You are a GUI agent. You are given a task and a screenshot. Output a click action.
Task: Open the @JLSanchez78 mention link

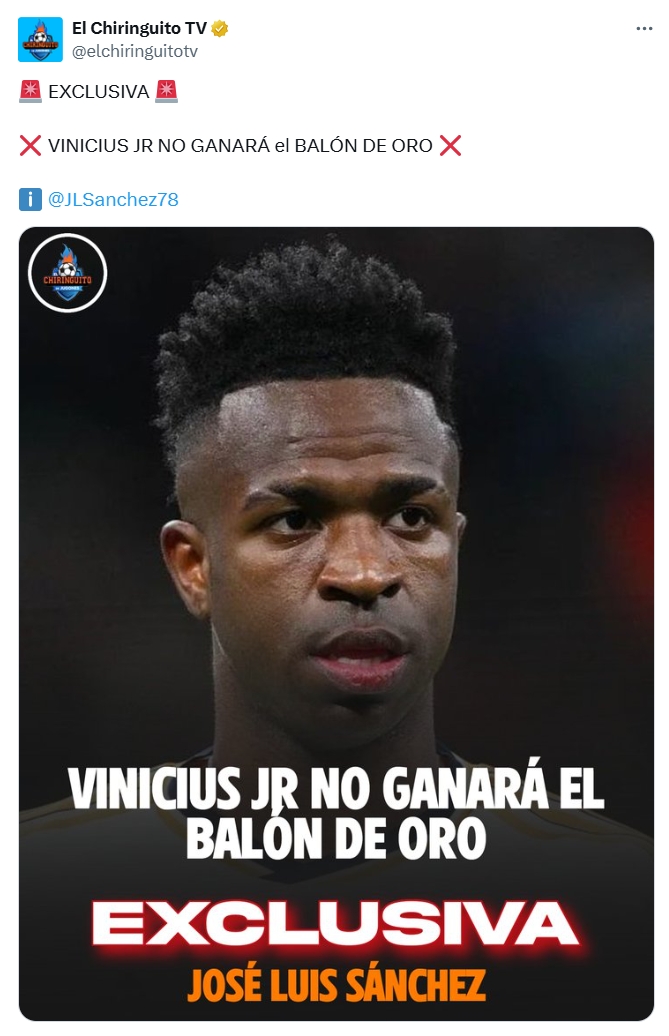[x=113, y=199]
